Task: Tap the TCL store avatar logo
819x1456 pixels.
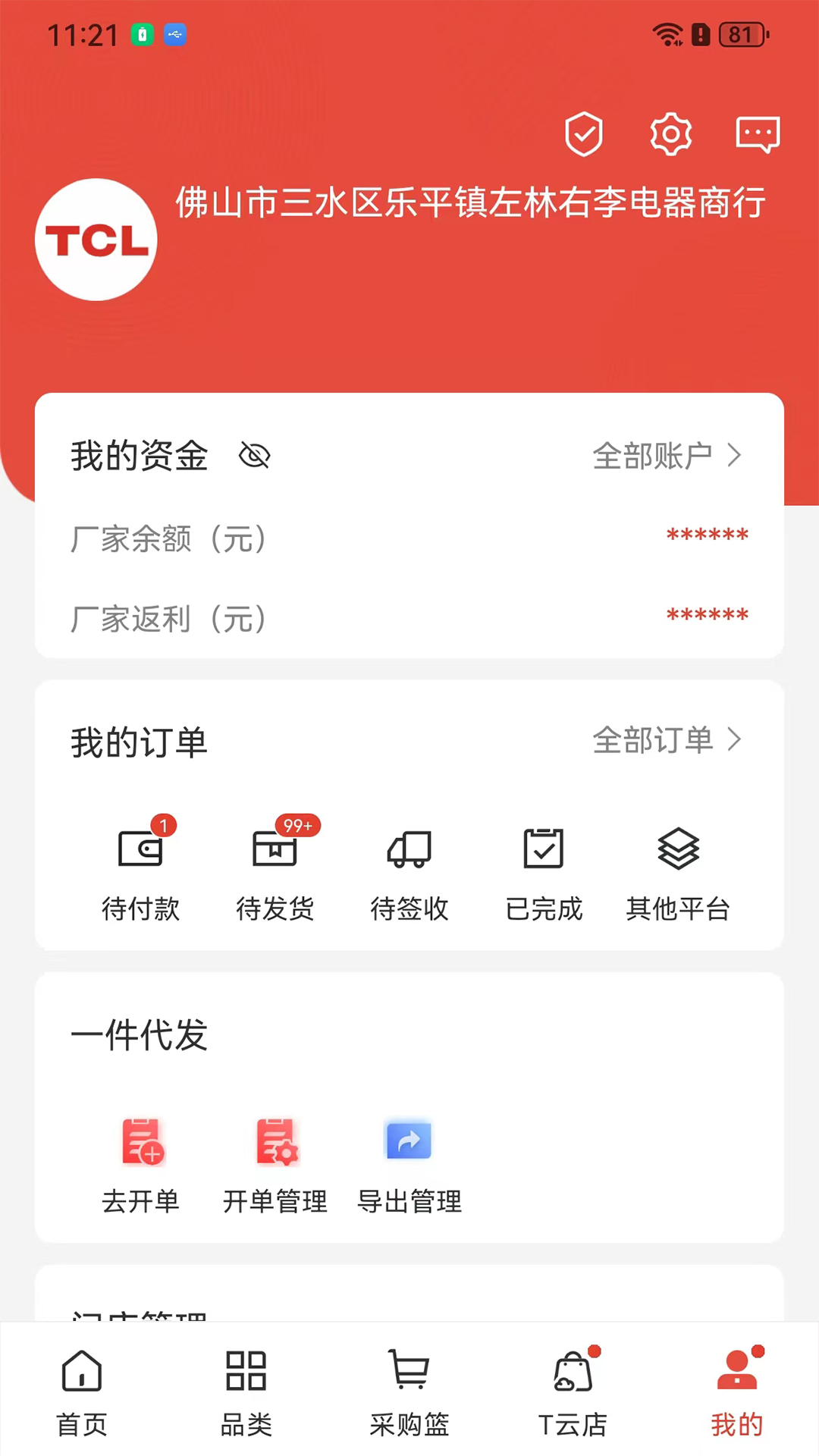Action: (96, 239)
